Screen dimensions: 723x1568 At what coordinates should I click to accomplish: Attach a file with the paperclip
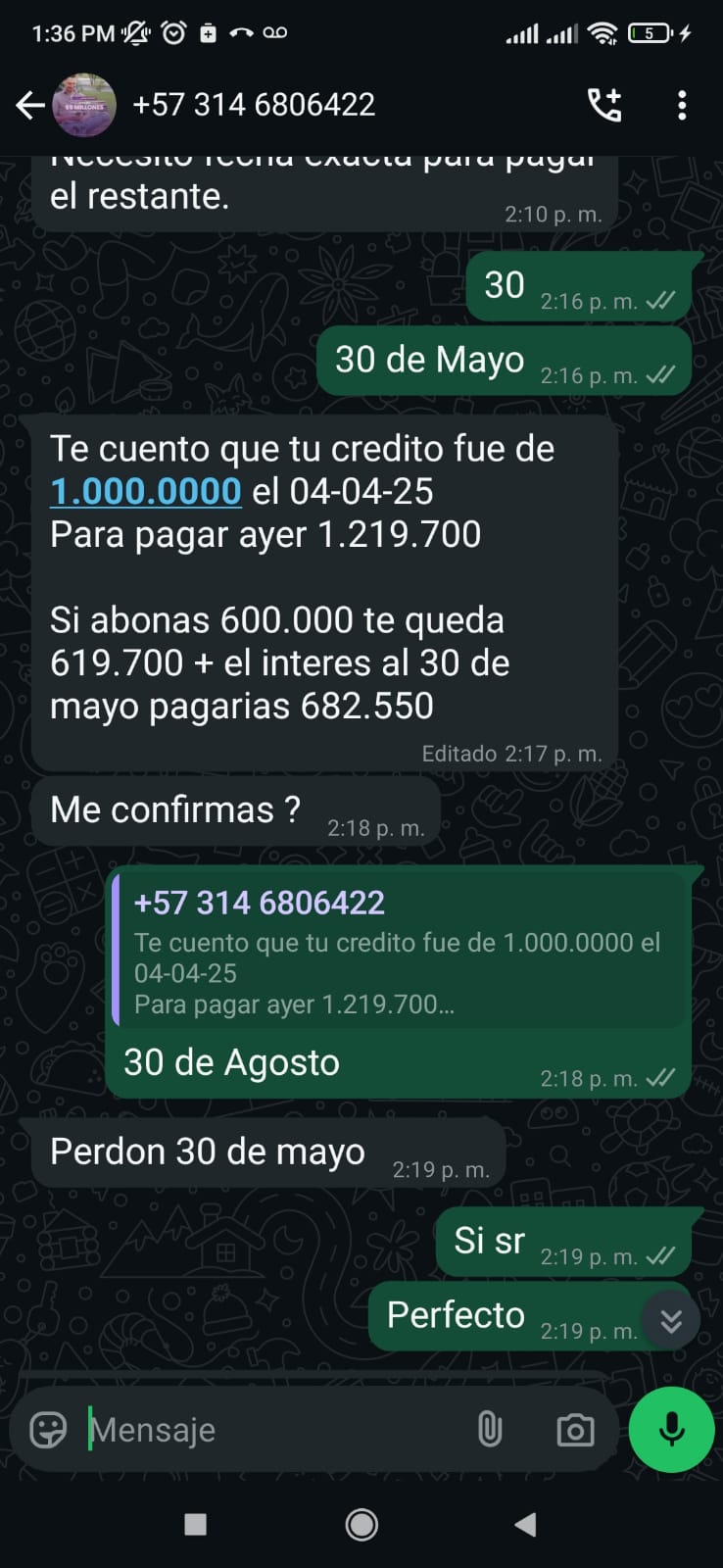click(x=490, y=1430)
